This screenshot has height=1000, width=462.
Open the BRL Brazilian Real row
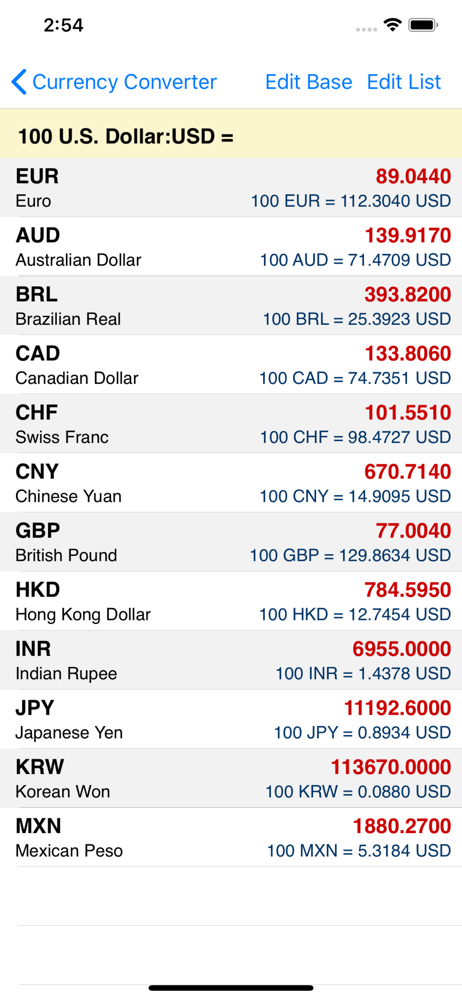231,305
